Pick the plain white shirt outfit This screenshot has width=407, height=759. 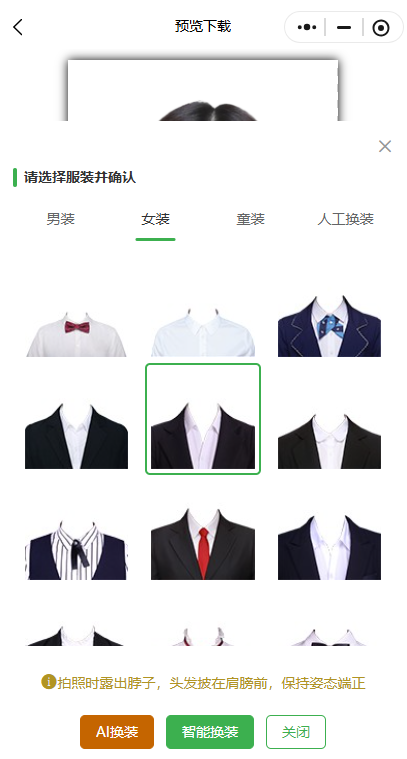coord(203,332)
